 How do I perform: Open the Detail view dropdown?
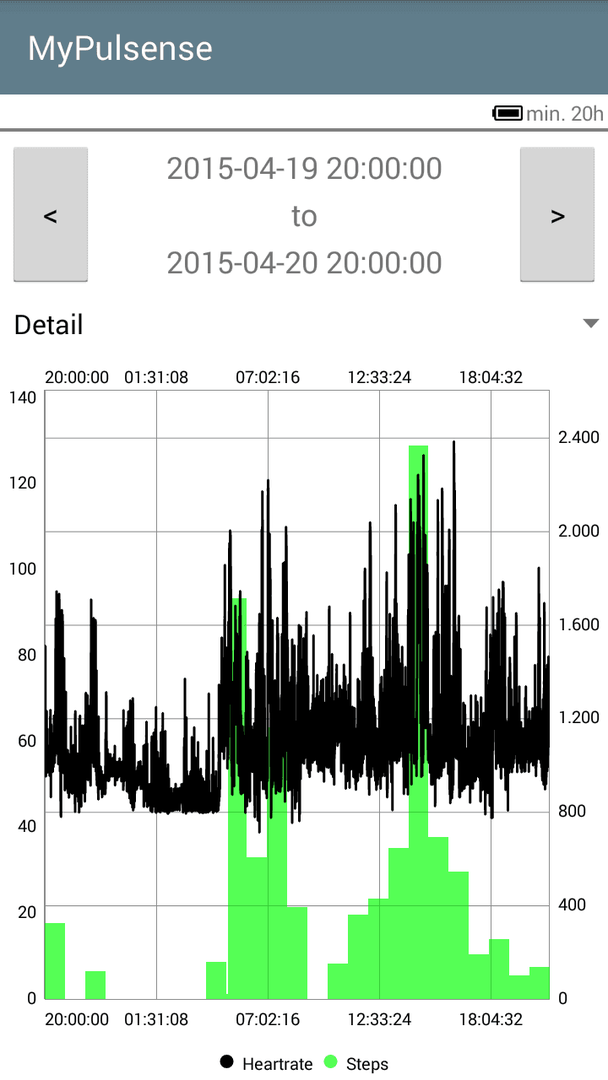click(304, 324)
